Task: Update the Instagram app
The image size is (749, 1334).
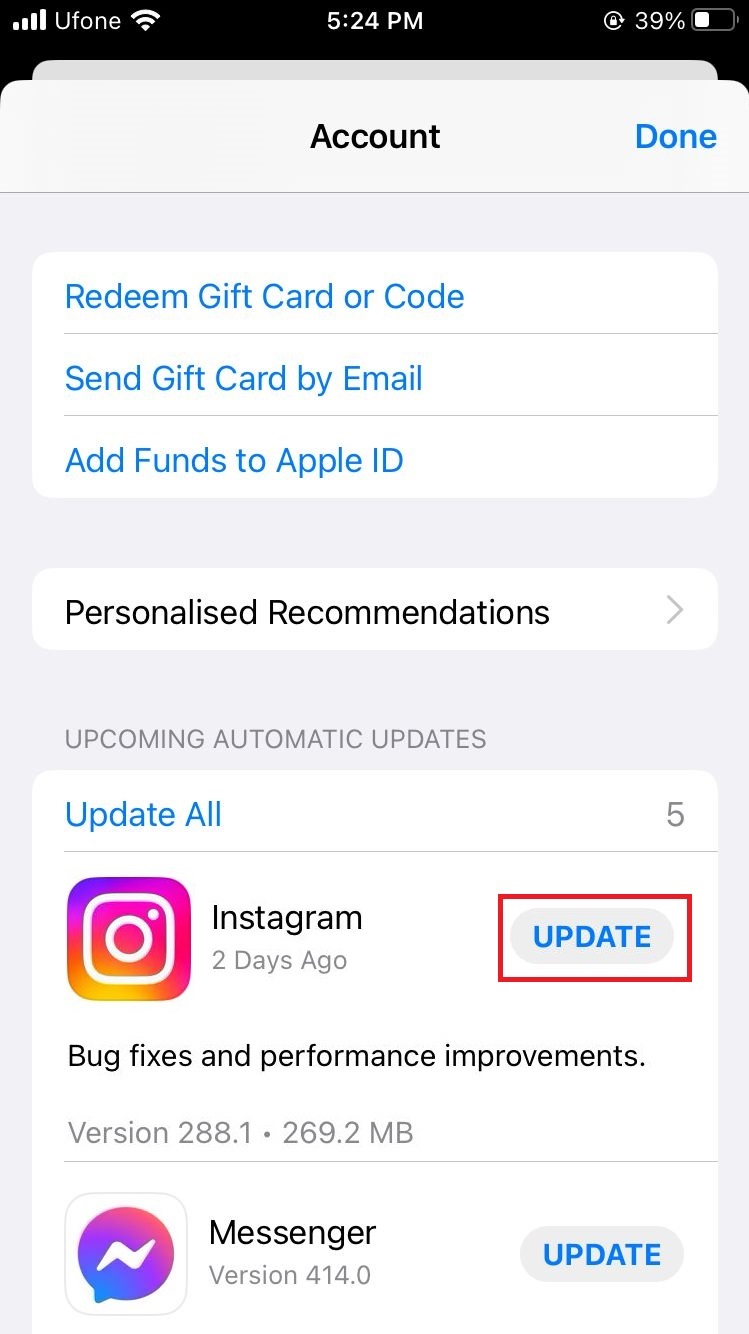Action: click(x=592, y=937)
